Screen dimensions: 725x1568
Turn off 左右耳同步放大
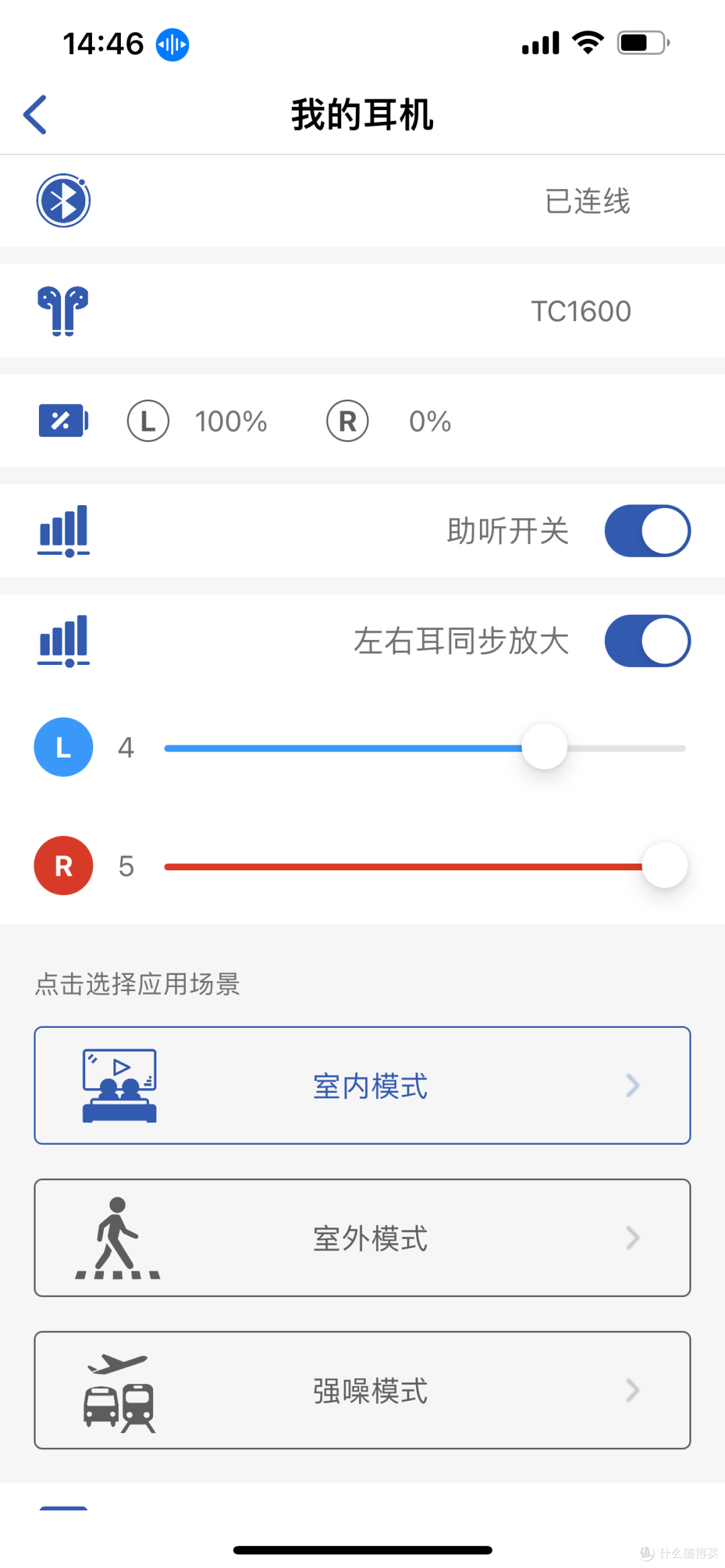pos(646,641)
